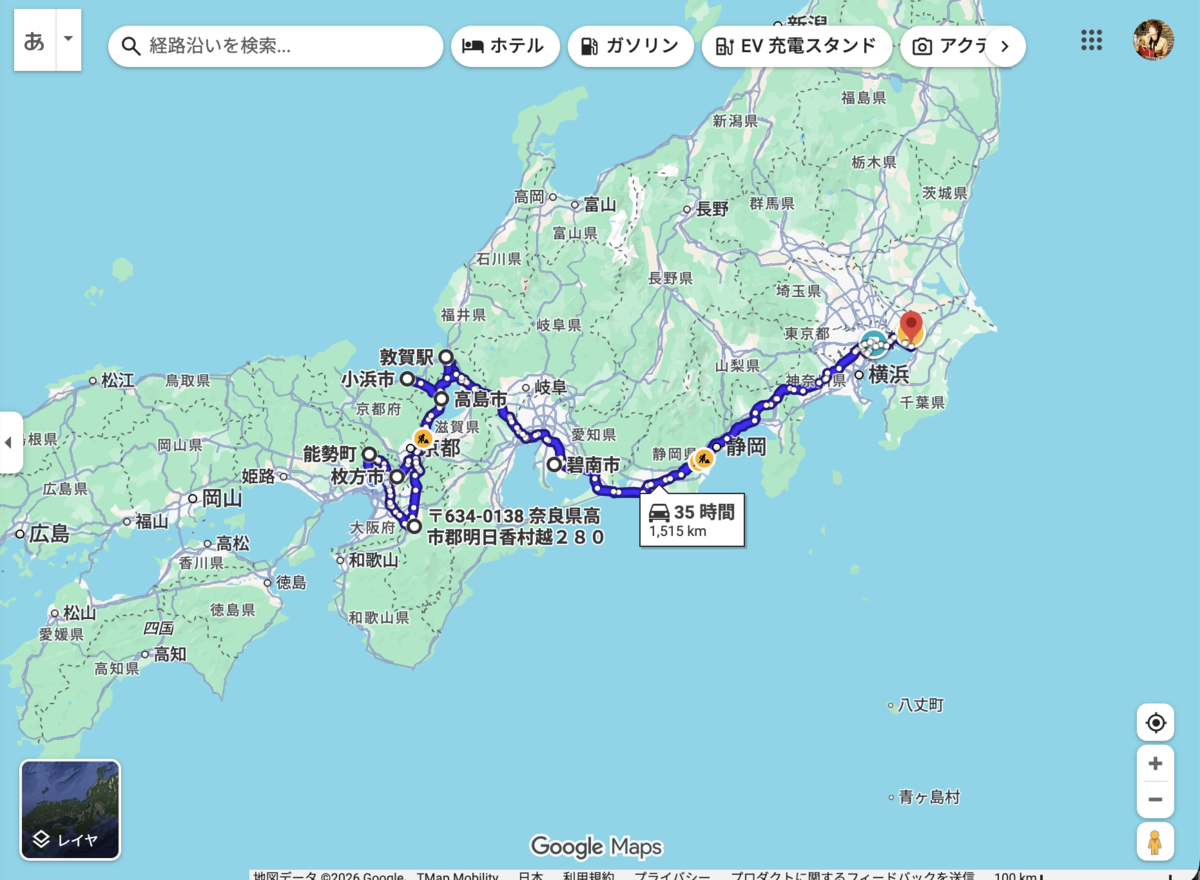Screen dimensions: 1200x880
Task: Expand the input mode dropdown arrow
Action: click(68, 40)
